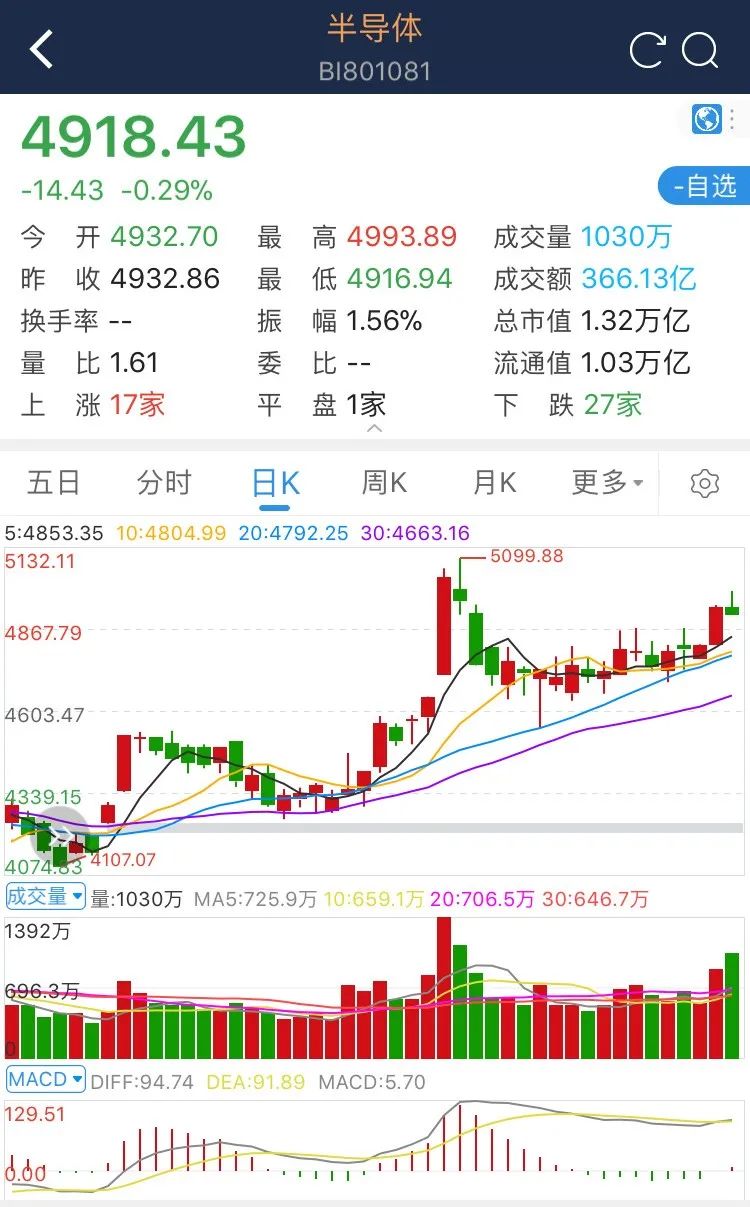750x1207 pixels.
Task: Switch to the 周K chart tab
Action: coord(385,483)
